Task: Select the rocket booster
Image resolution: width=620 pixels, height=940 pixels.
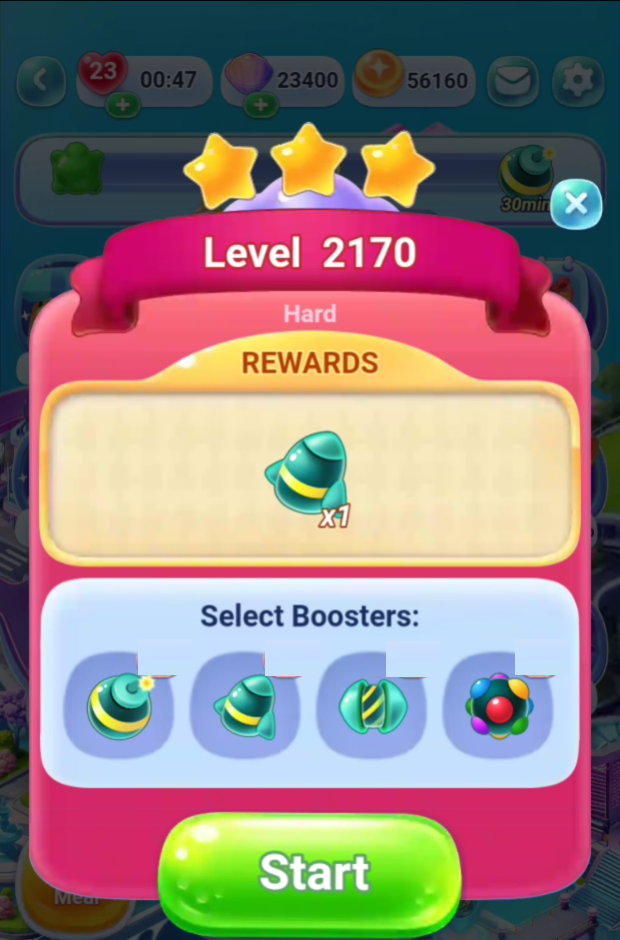Action: [x=246, y=706]
